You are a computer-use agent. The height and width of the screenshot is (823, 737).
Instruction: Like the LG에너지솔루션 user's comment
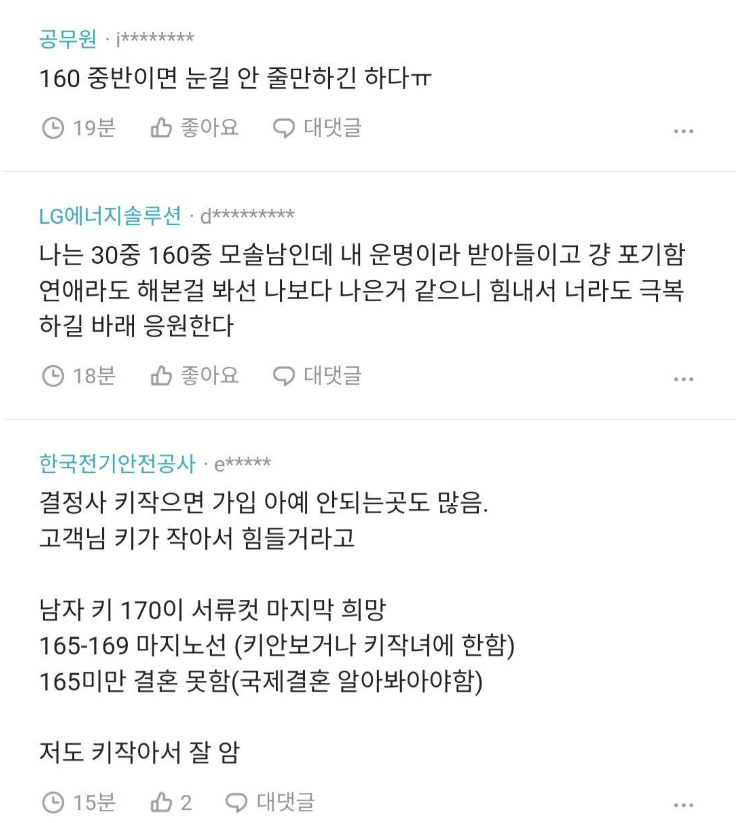[194, 376]
